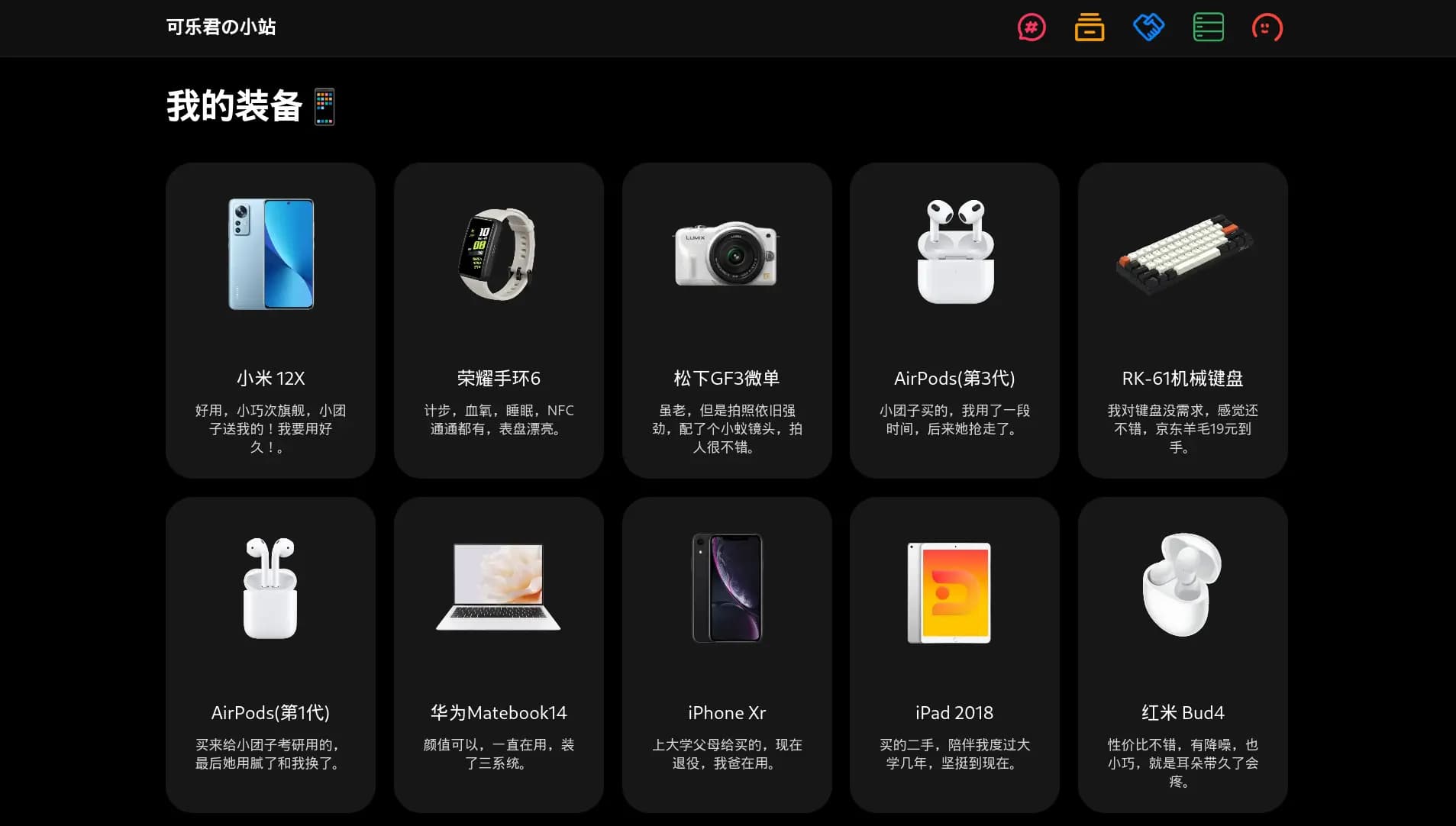Open the red smiley face icon
Viewport: 1456px width, 826px height.
coord(1267,27)
